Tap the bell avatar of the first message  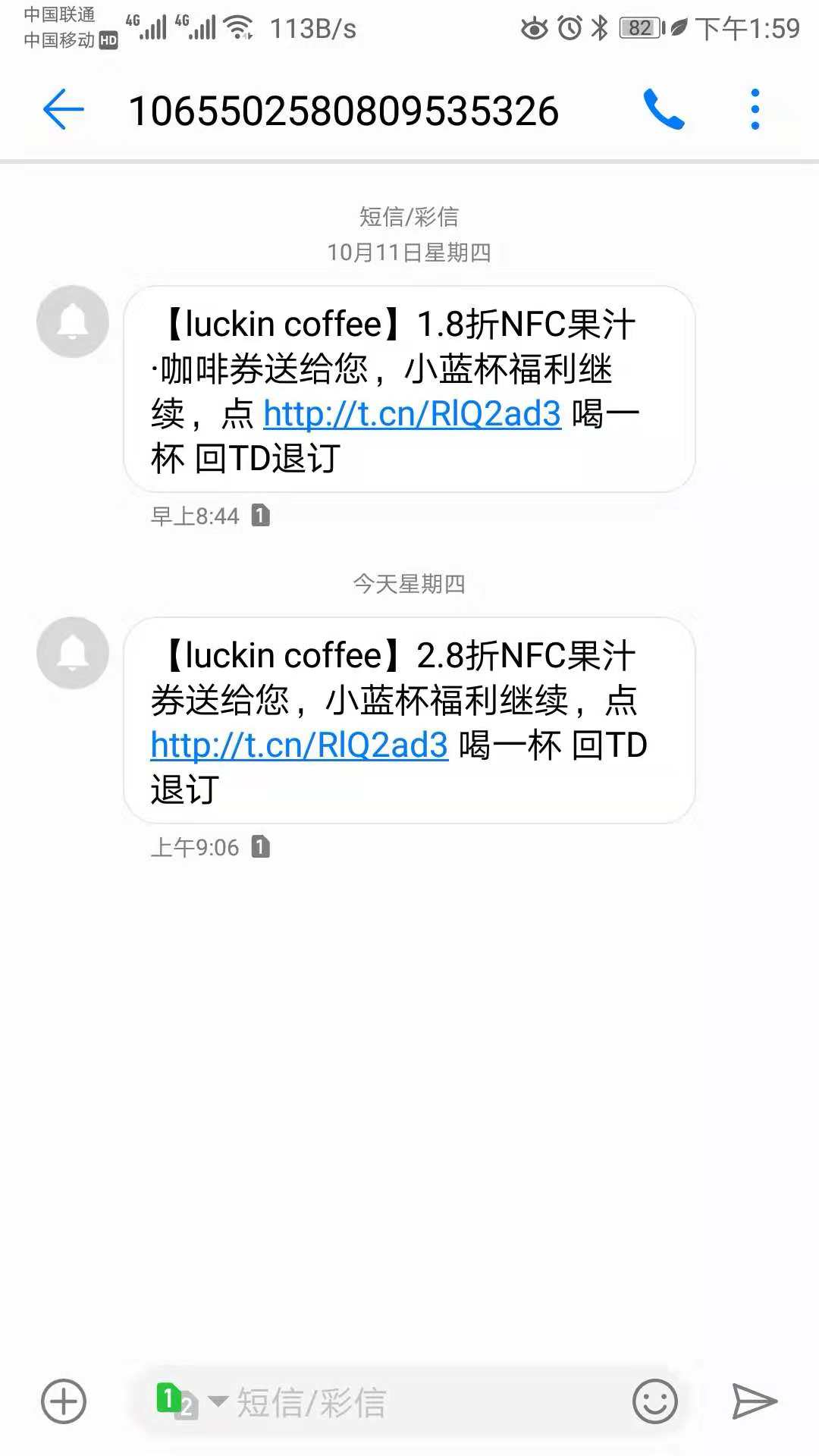coord(72,322)
